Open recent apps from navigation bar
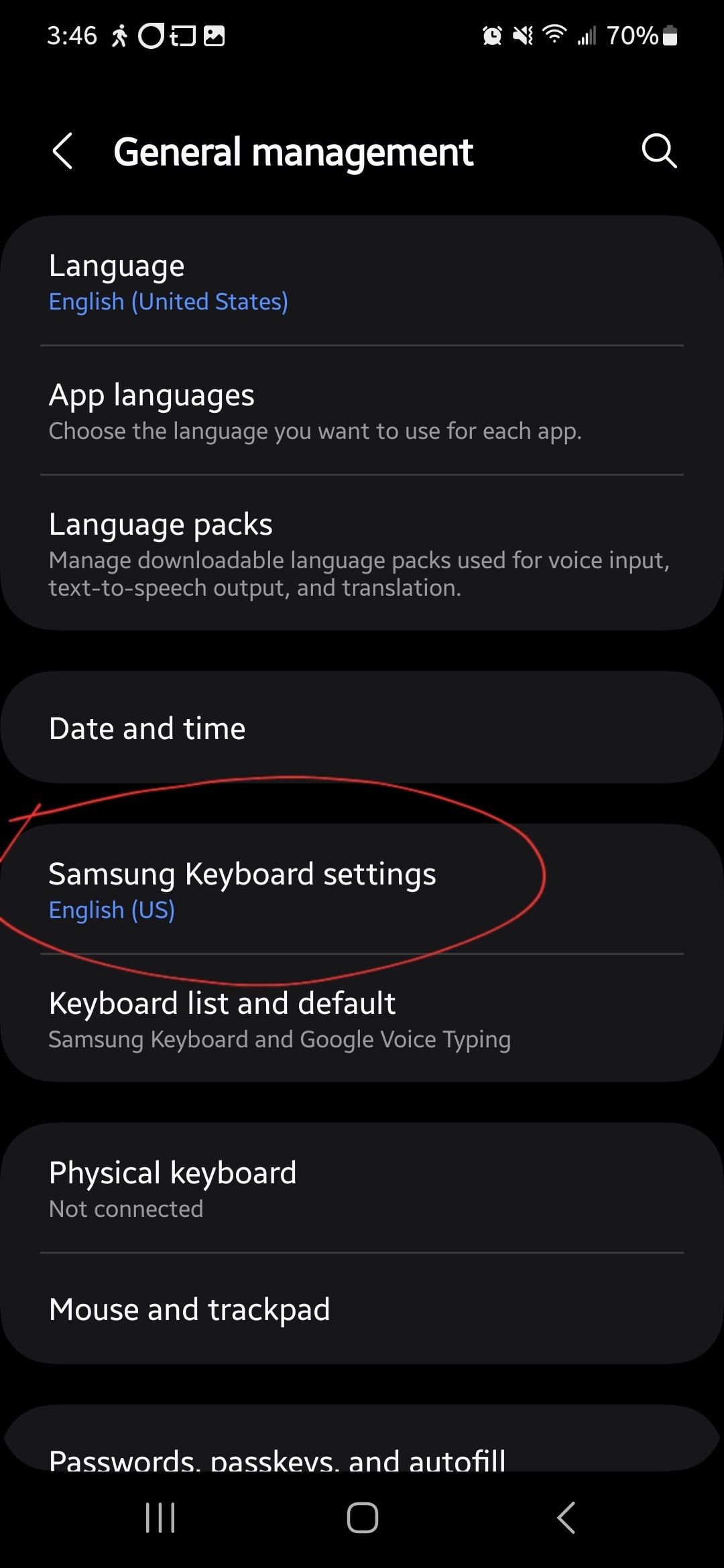The width and height of the screenshot is (724, 1568). click(160, 1518)
